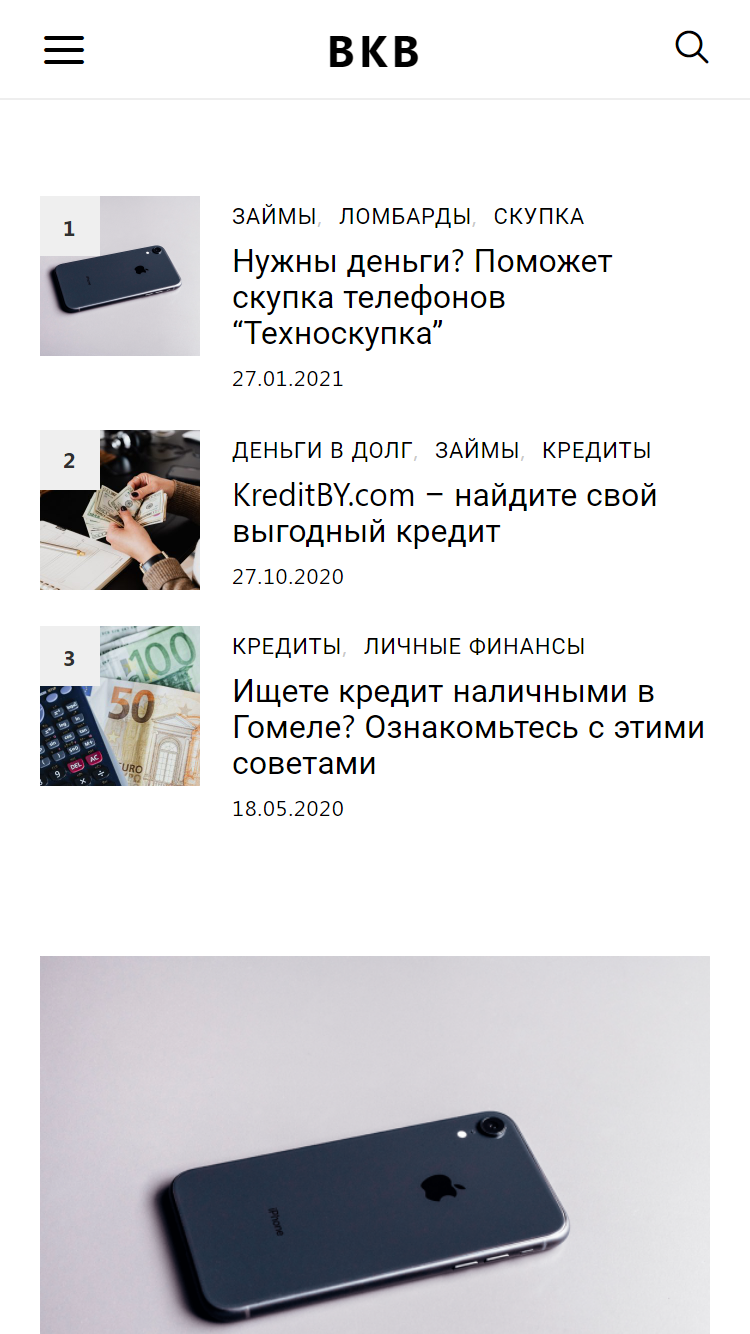Open the ЛИЧНЫЕ ФИНАНСЫ category

(474, 646)
